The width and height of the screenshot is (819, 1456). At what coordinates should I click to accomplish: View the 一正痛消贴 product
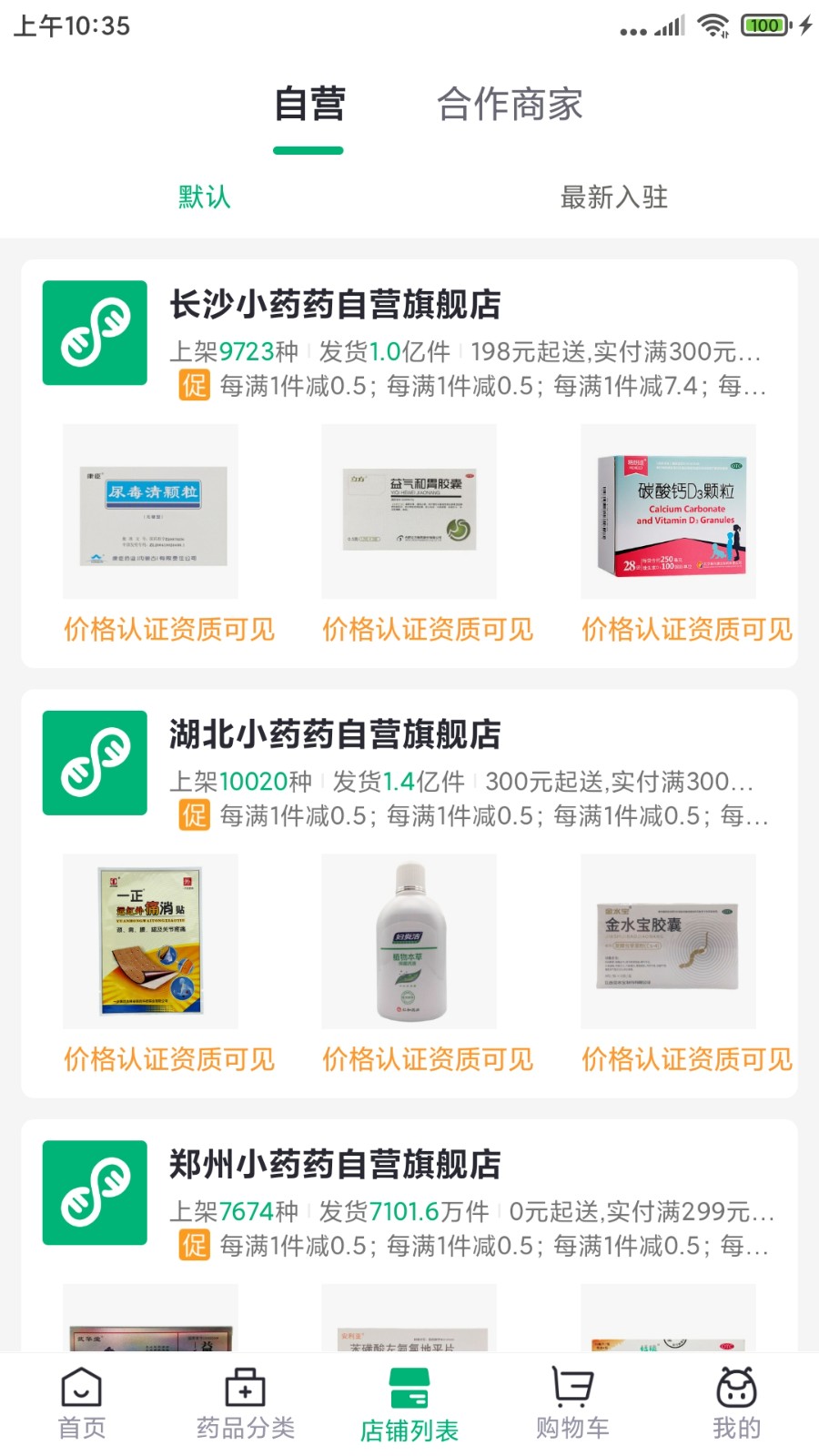(151, 942)
